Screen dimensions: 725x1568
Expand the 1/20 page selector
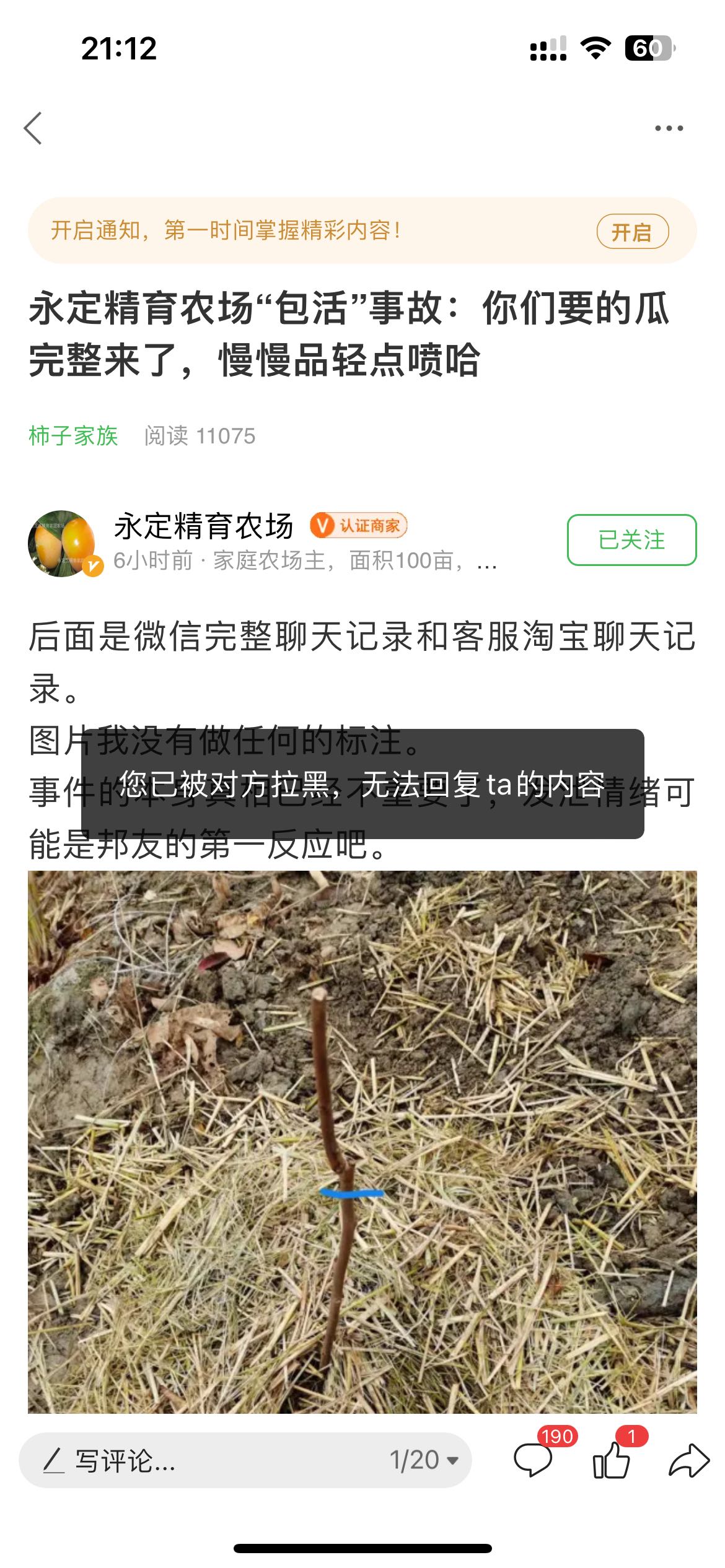point(424,1460)
